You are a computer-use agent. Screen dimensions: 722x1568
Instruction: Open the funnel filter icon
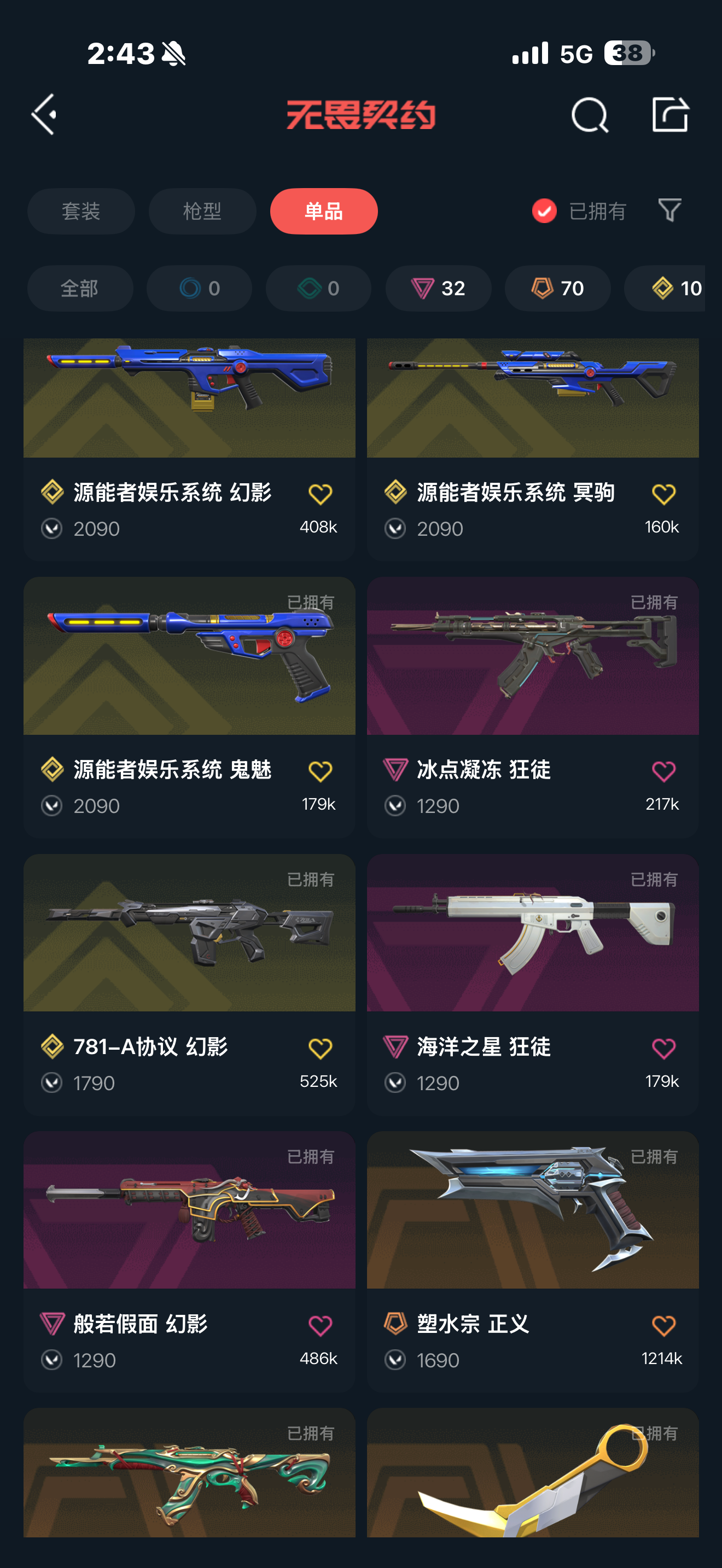click(669, 210)
